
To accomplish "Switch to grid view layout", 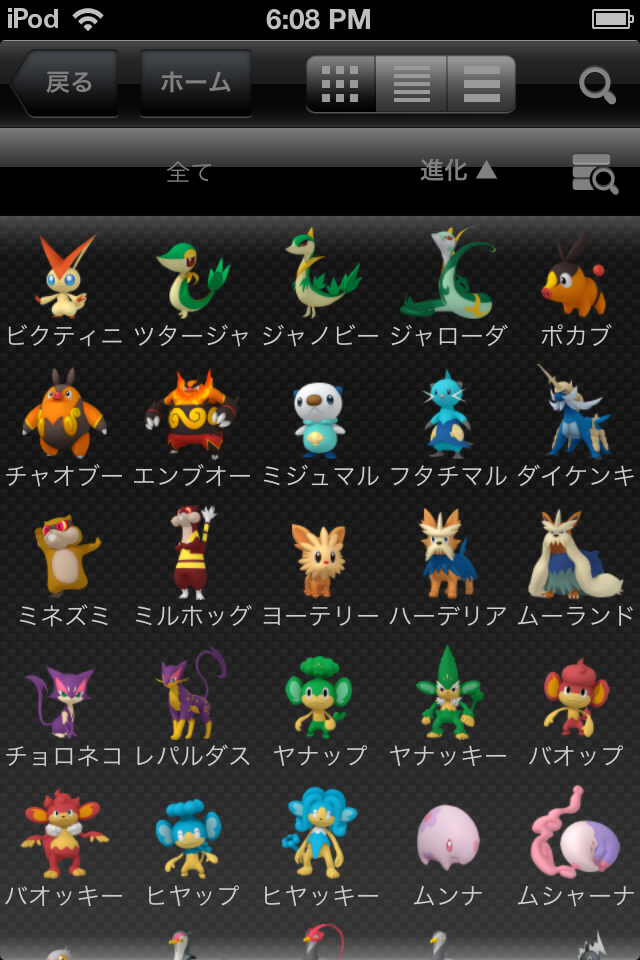I will click(341, 84).
